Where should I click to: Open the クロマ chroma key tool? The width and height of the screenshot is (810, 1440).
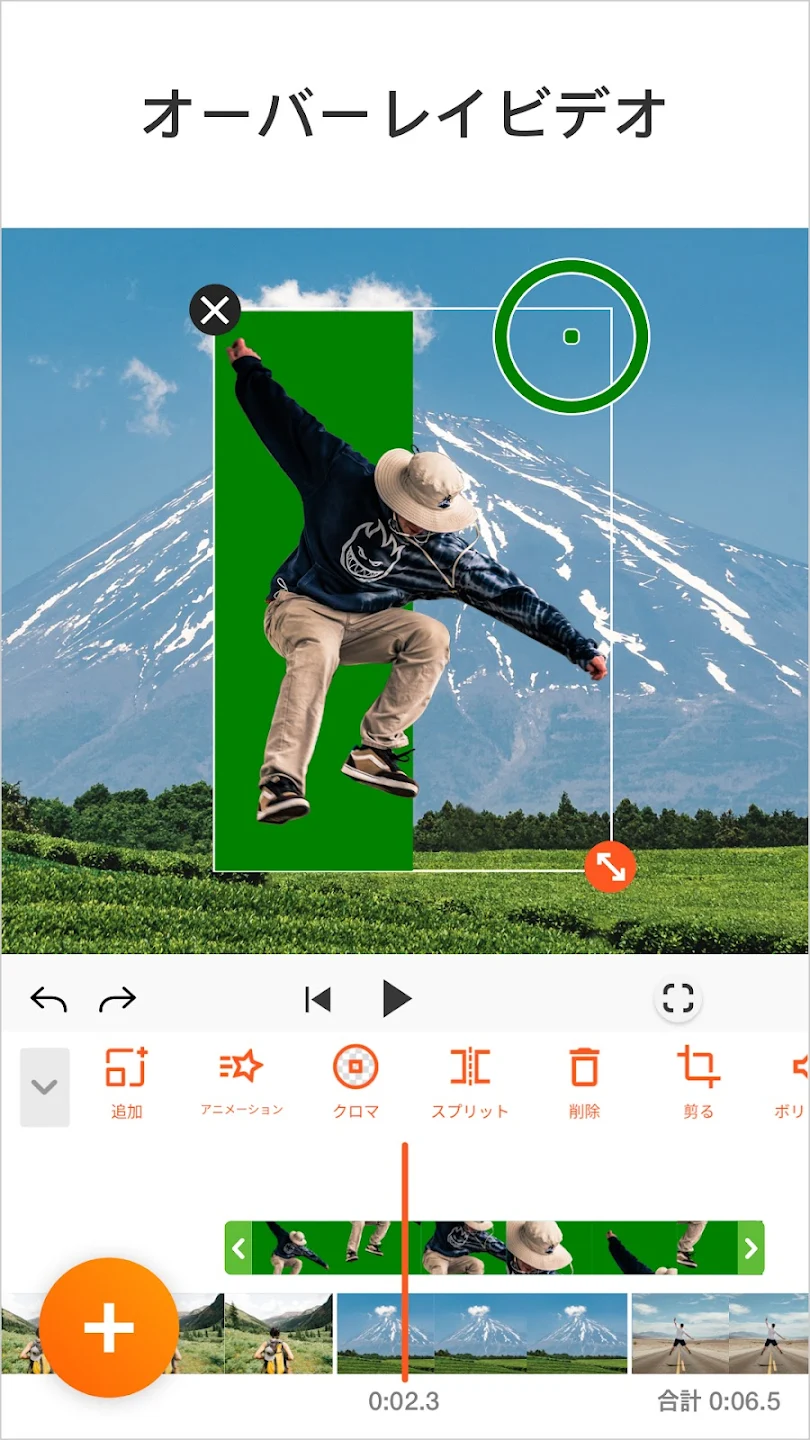click(x=356, y=1080)
